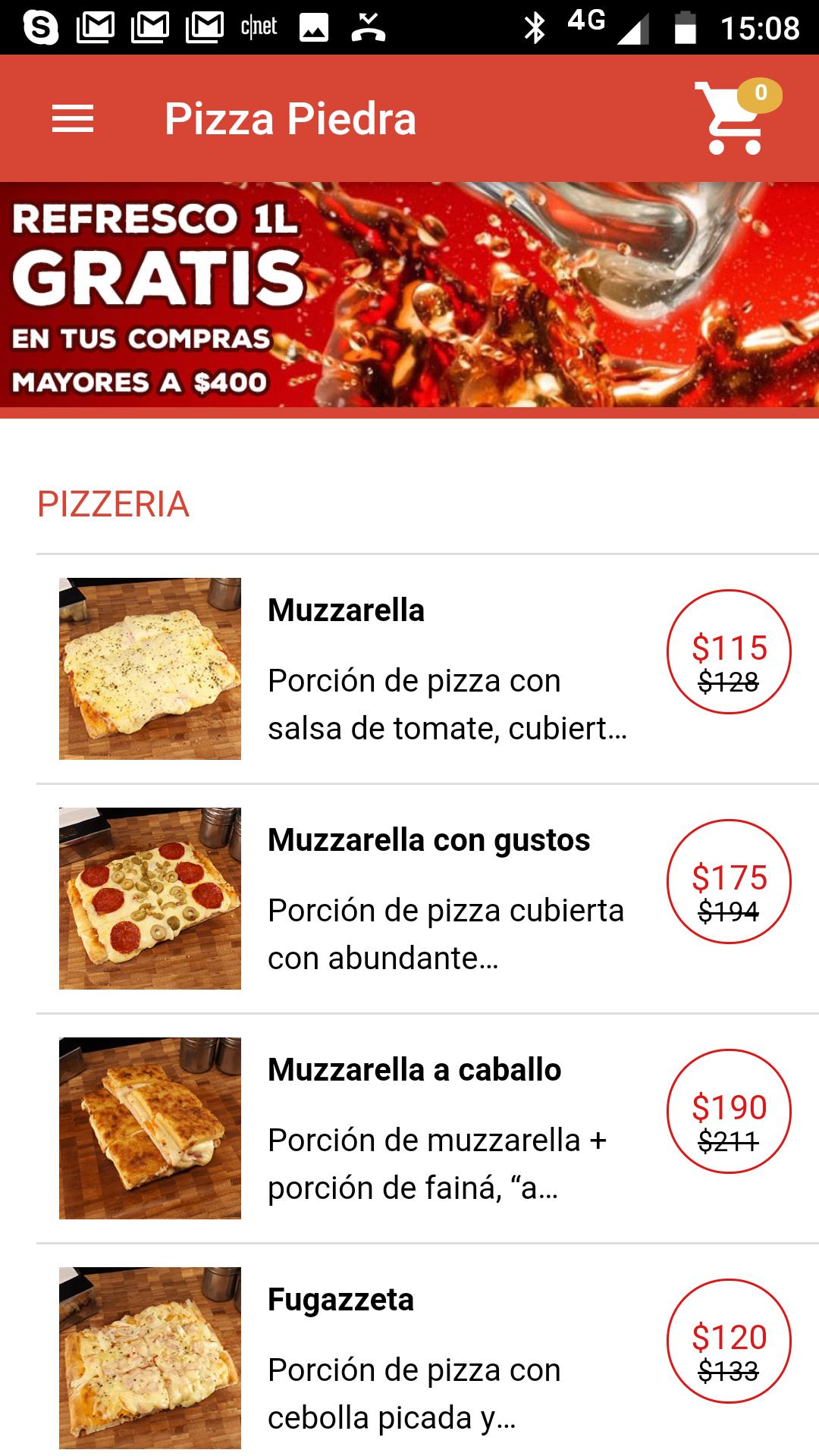Open the hamburger navigation menu
This screenshot has height=1456, width=819.
73,119
